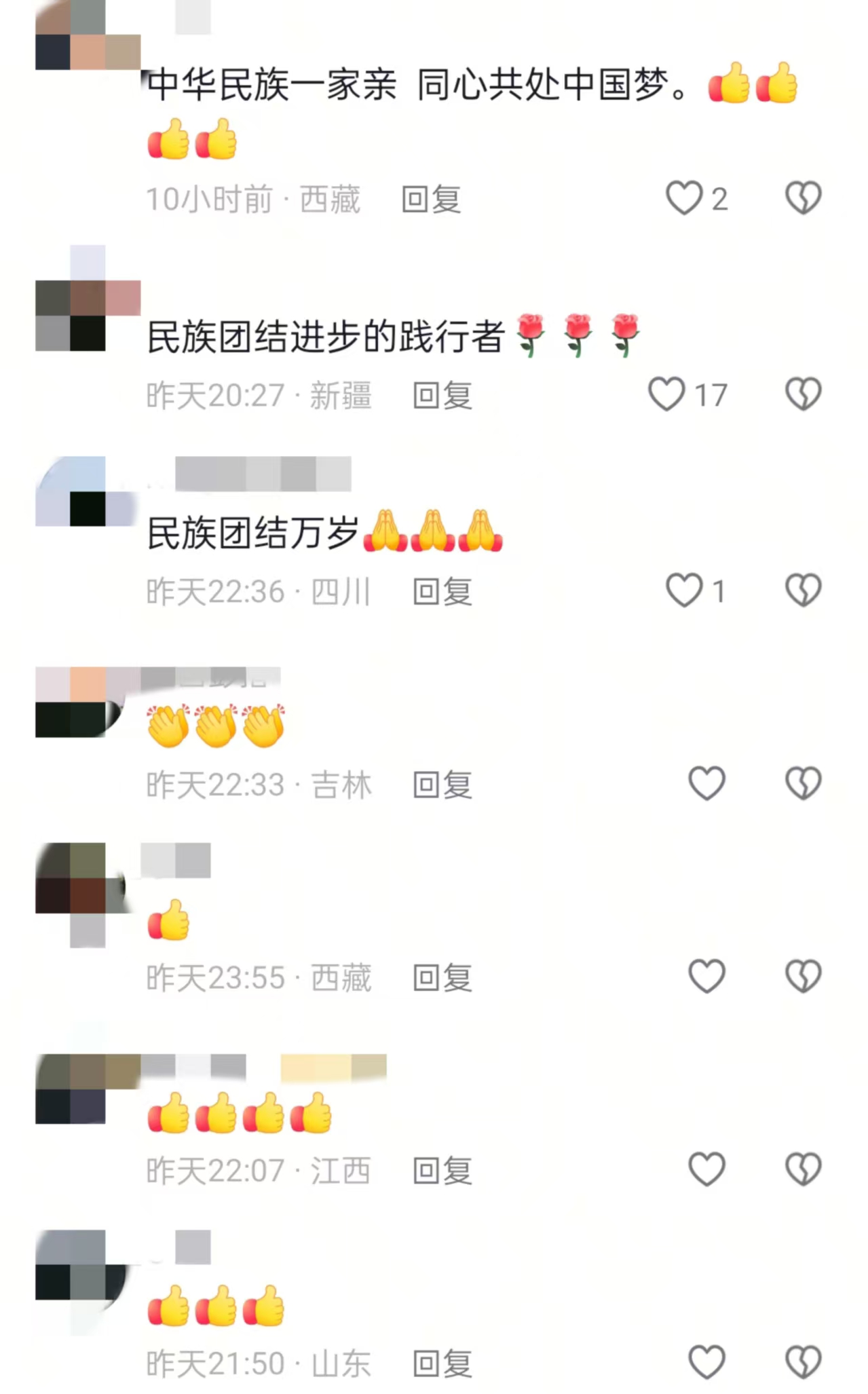This screenshot has height=1394, width=868.
Task: Like the 山东 comment at 昨天21:50
Action: [706, 1362]
